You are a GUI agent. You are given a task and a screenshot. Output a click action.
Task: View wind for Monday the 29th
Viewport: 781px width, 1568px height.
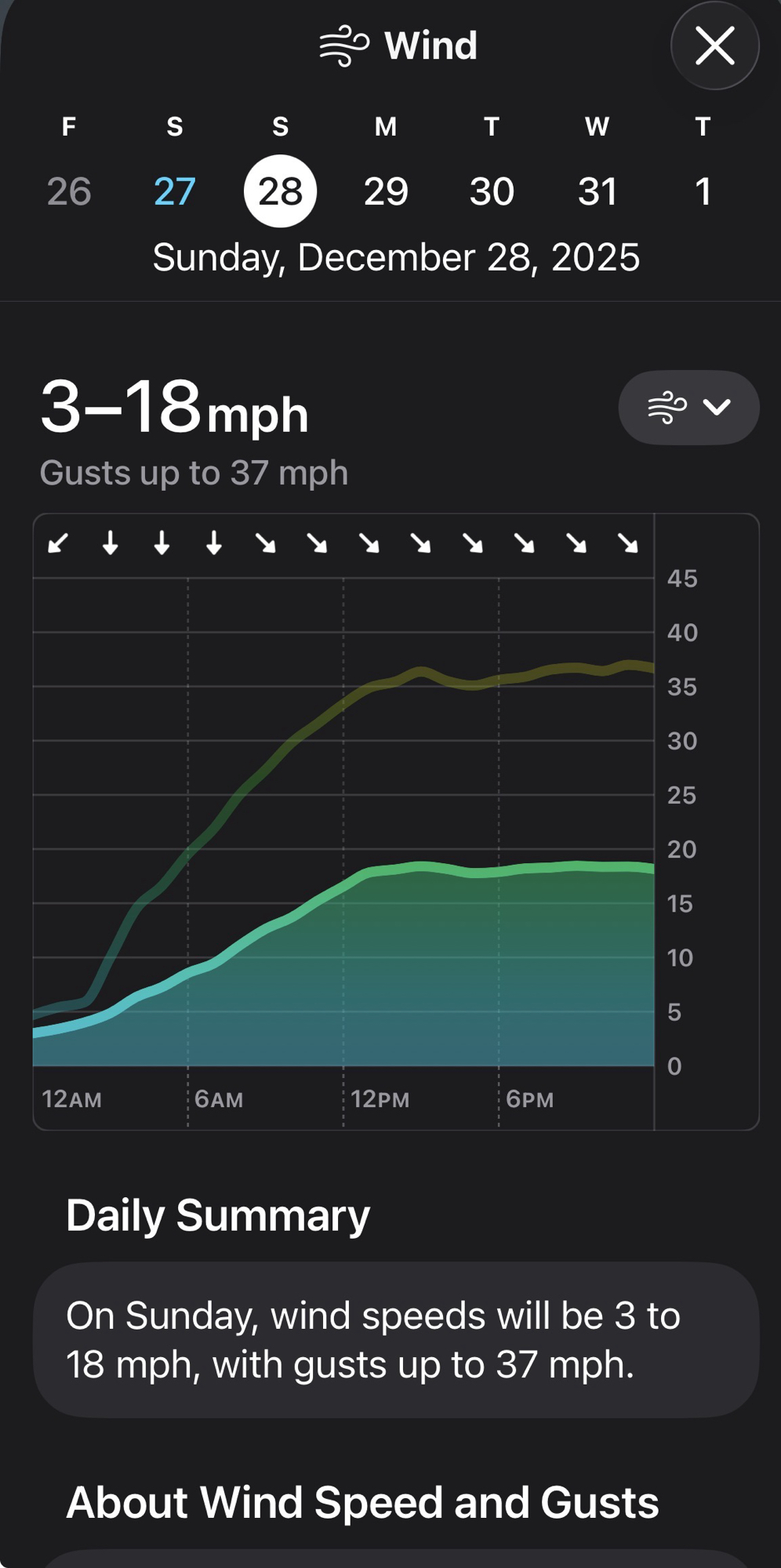coord(386,191)
